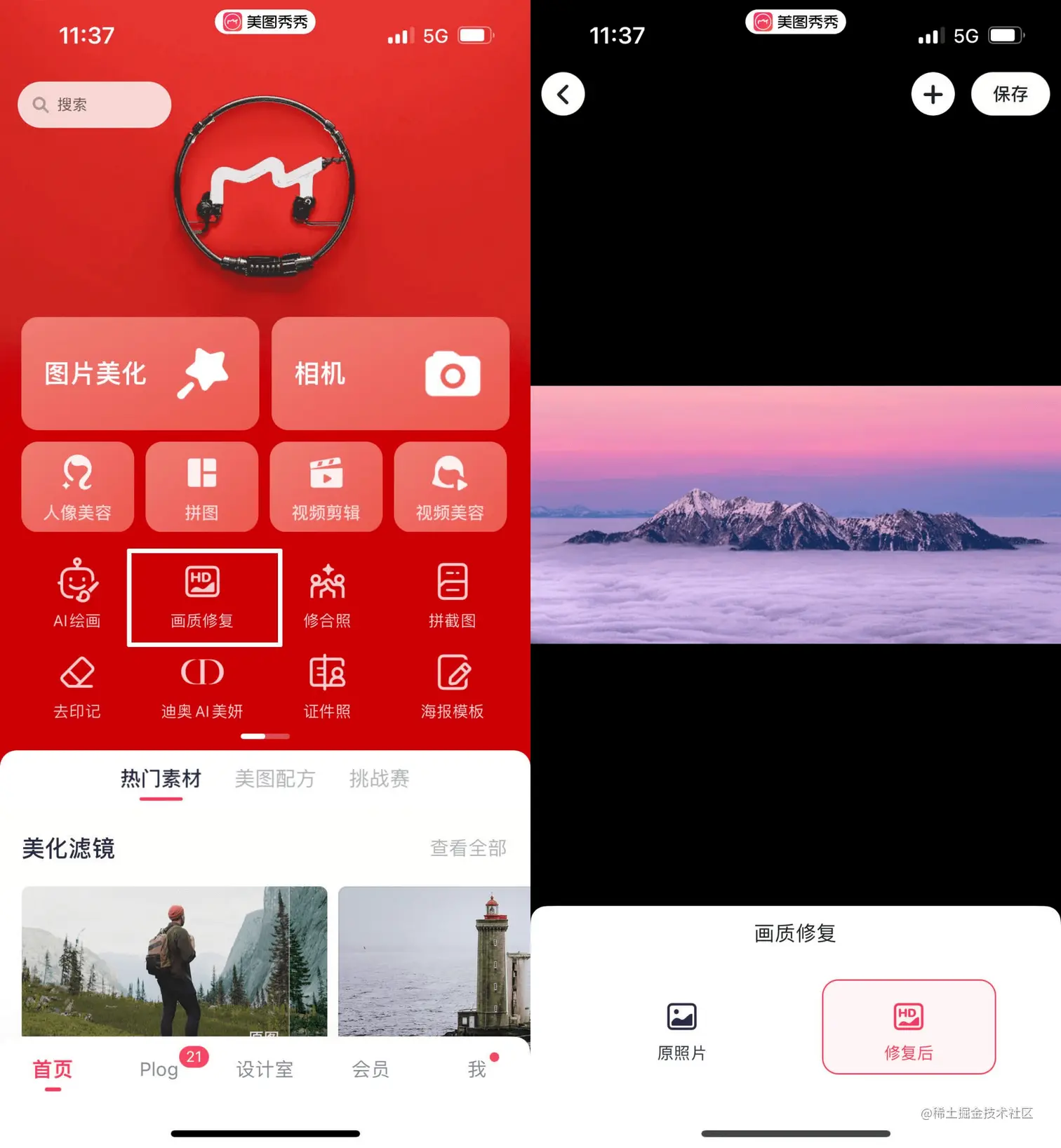Select the 画质修复 quality repair tool
Screen dimensions: 1061x1148
click(x=203, y=597)
